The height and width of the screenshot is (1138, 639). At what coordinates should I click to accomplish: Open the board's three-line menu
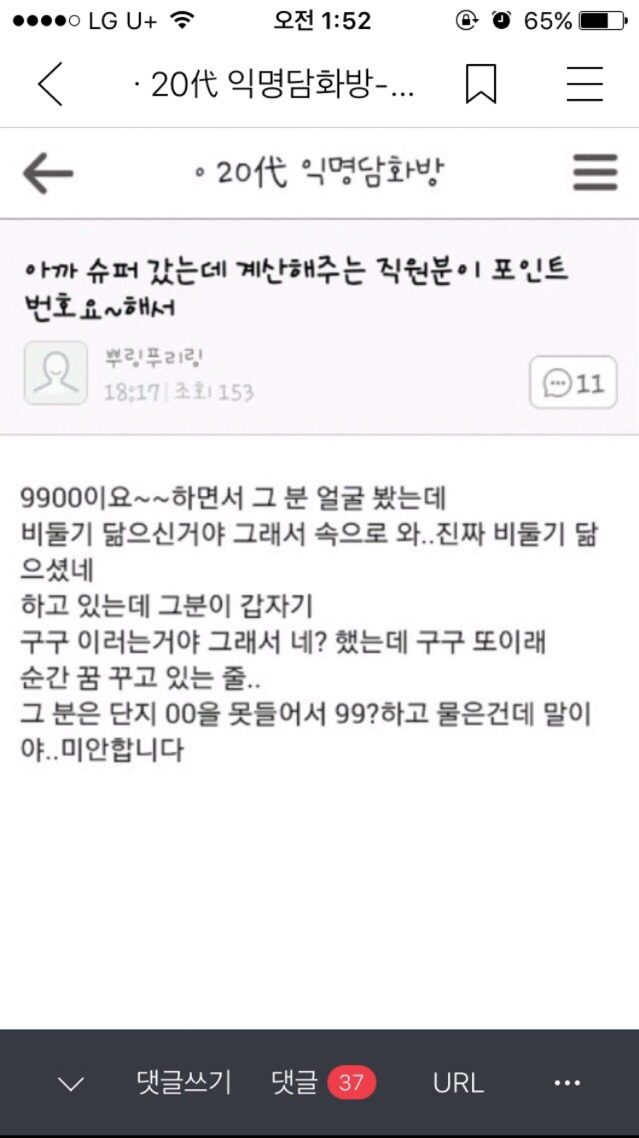point(594,173)
